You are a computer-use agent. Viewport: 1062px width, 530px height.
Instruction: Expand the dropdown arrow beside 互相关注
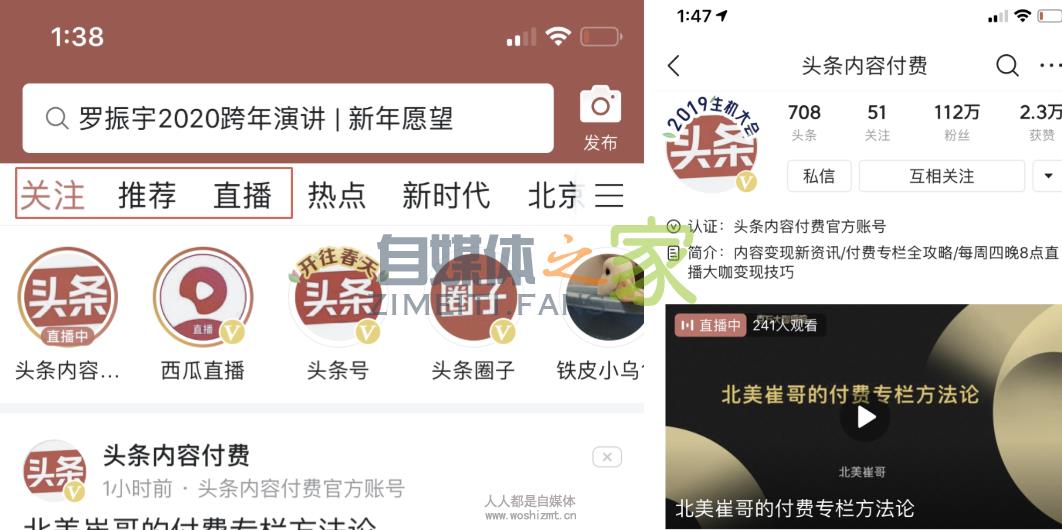1047,176
